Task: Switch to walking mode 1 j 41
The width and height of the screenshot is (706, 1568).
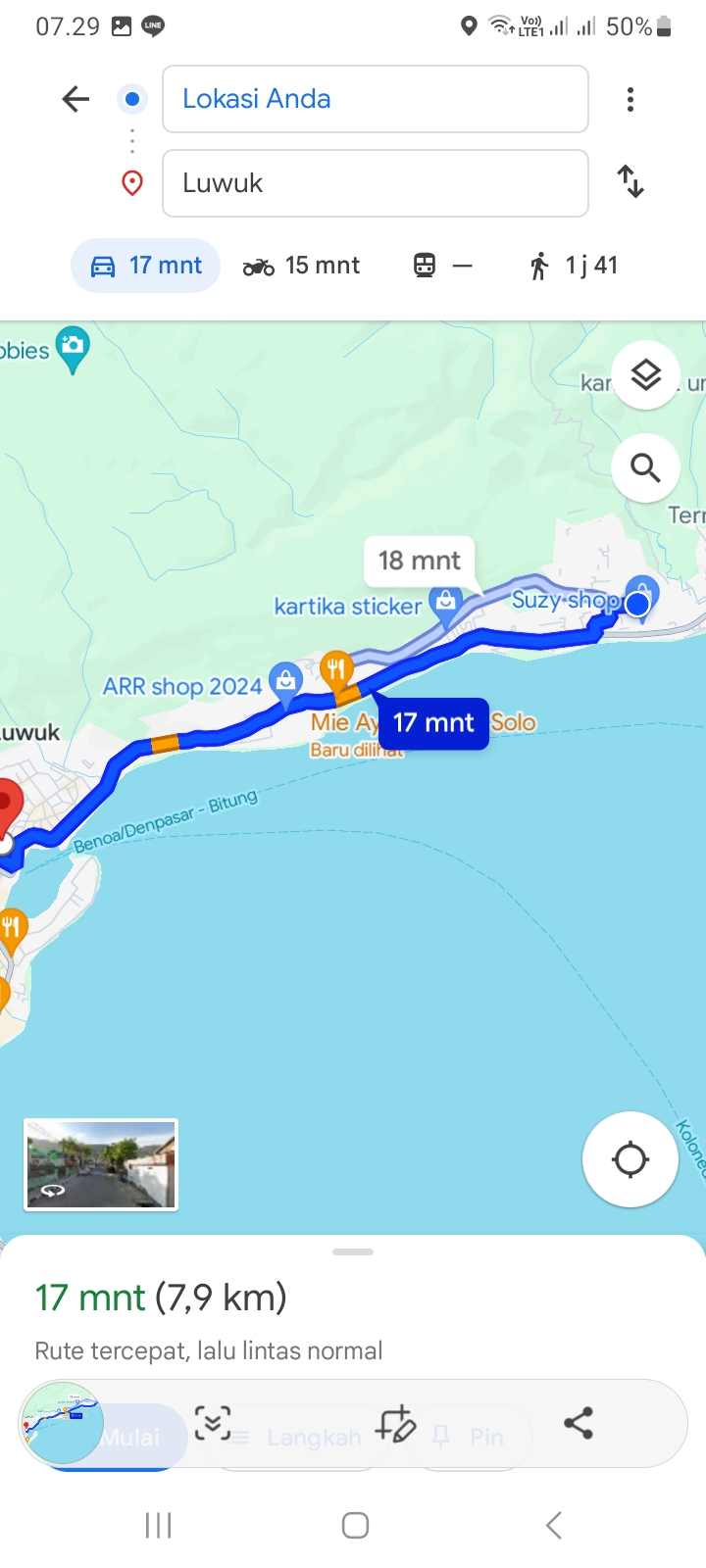Action: [574, 266]
